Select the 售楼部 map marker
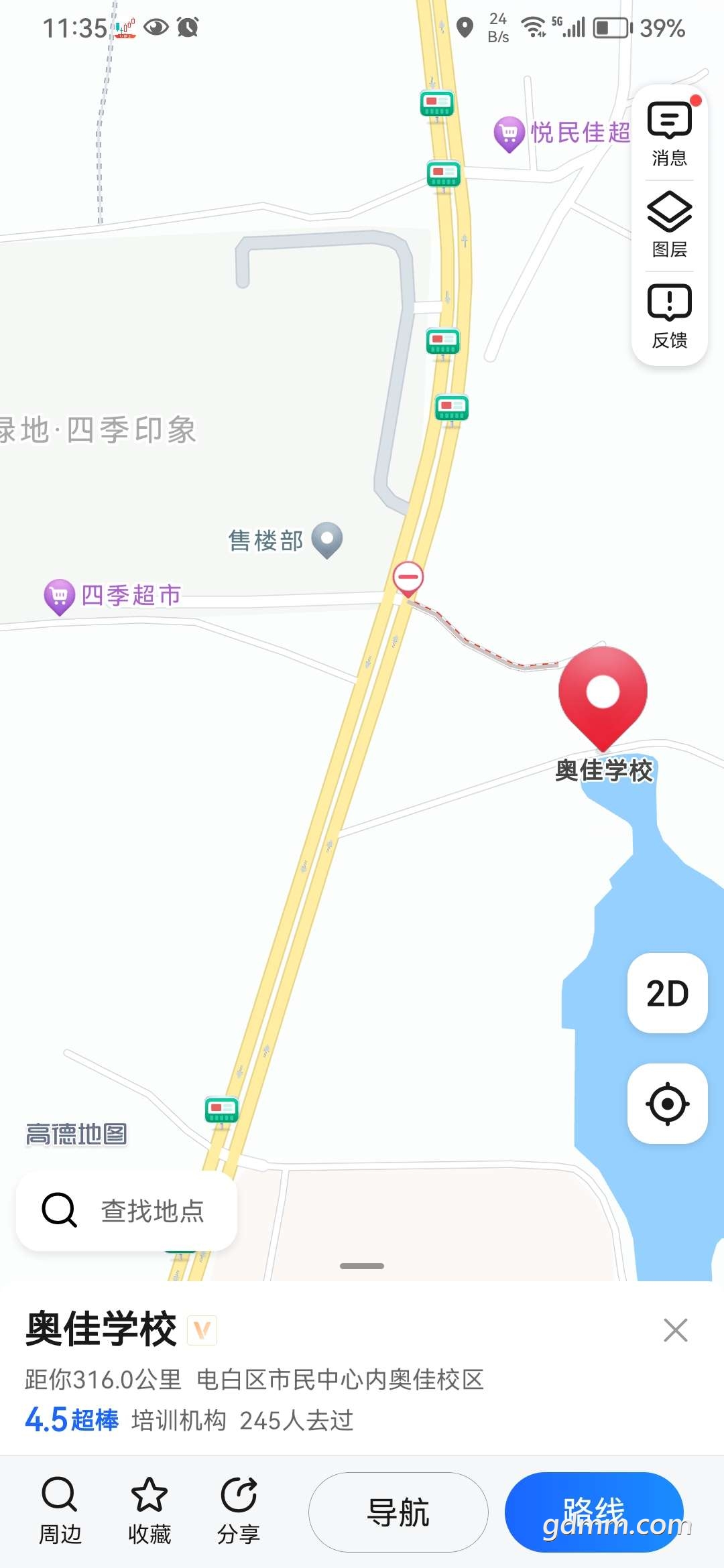 coord(327,539)
